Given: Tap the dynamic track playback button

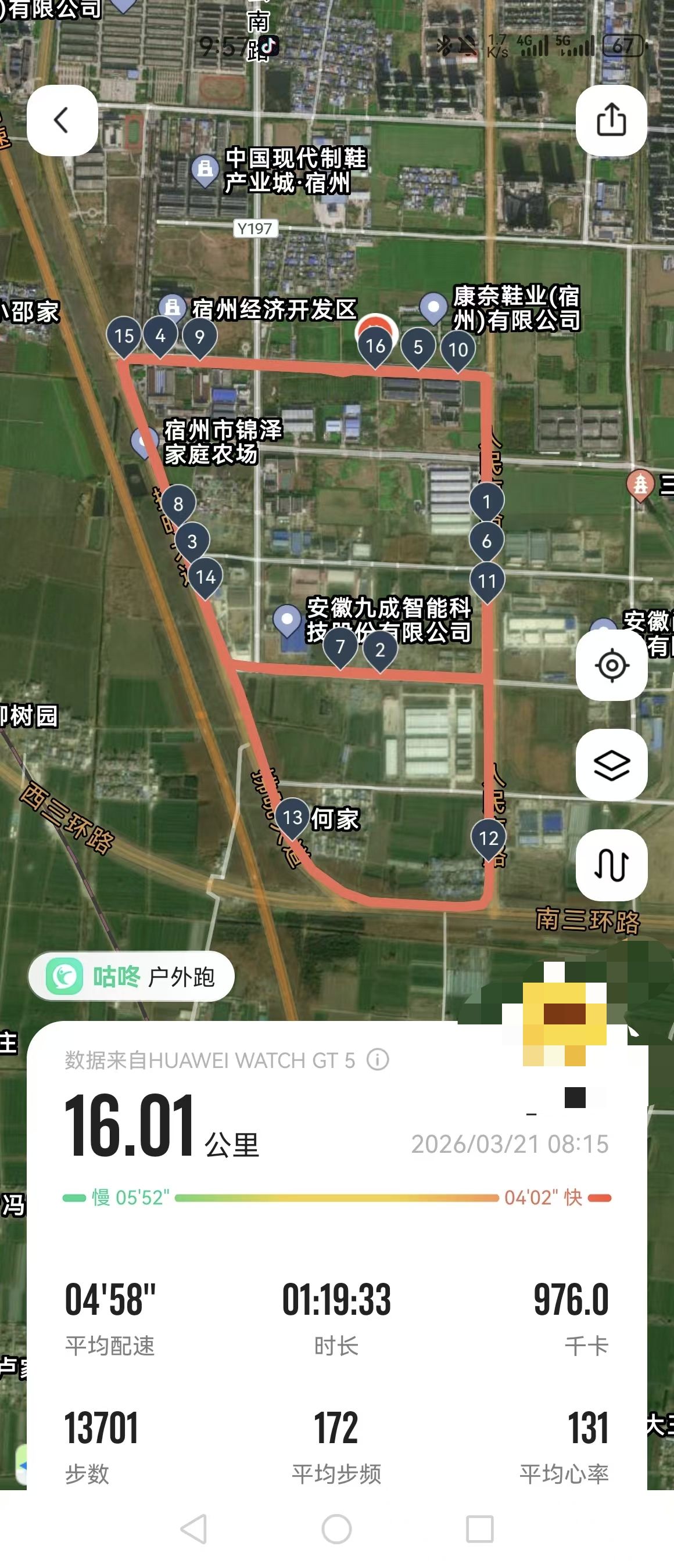Looking at the screenshot, I should (611, 865).
